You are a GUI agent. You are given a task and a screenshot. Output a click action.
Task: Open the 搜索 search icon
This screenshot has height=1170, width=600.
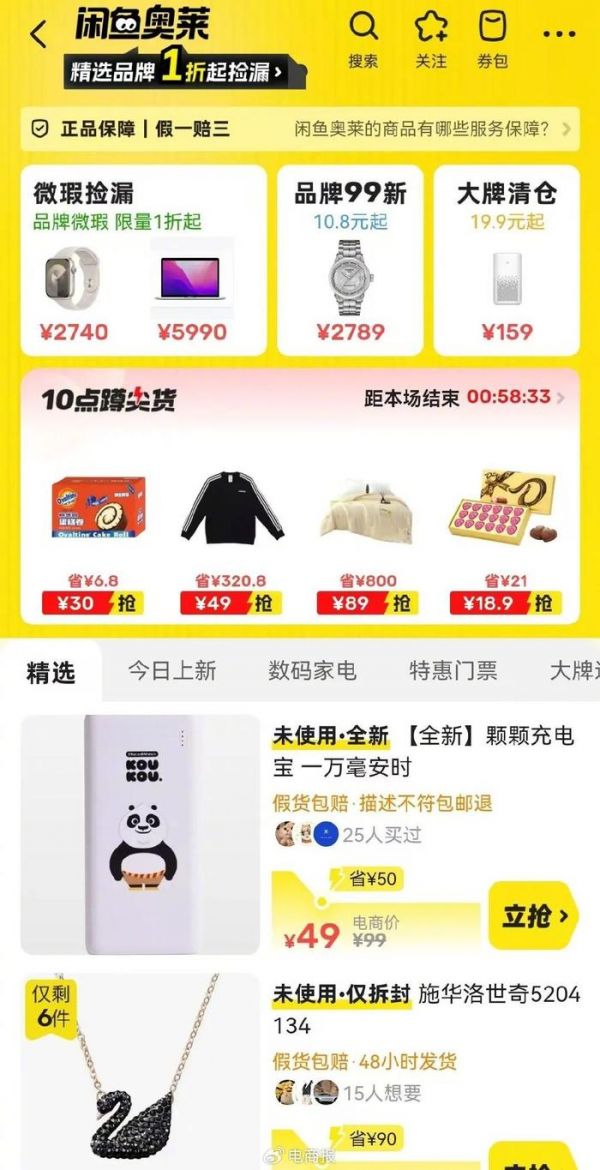[363, 38]
